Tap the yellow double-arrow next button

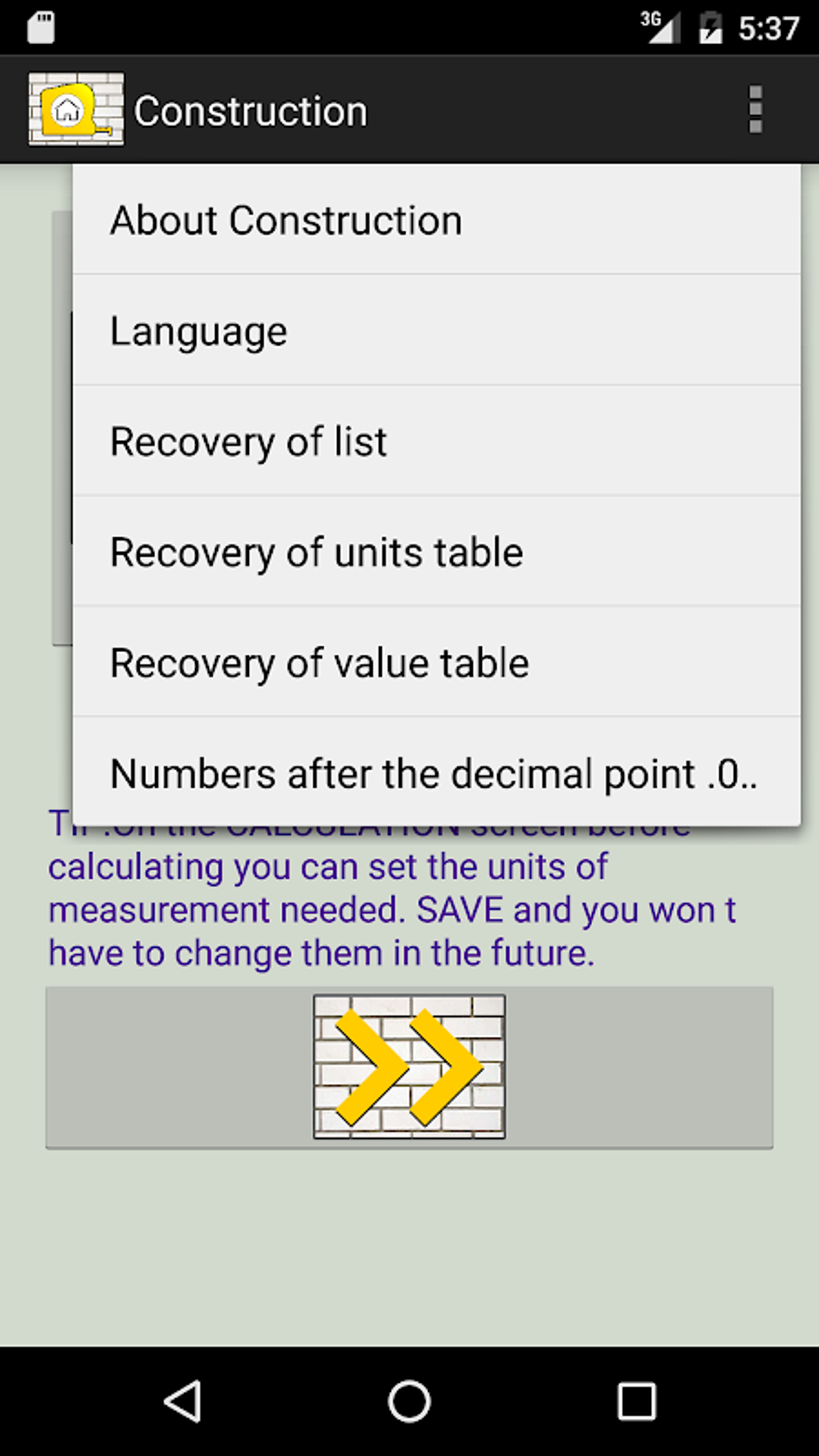[409, 1067]
